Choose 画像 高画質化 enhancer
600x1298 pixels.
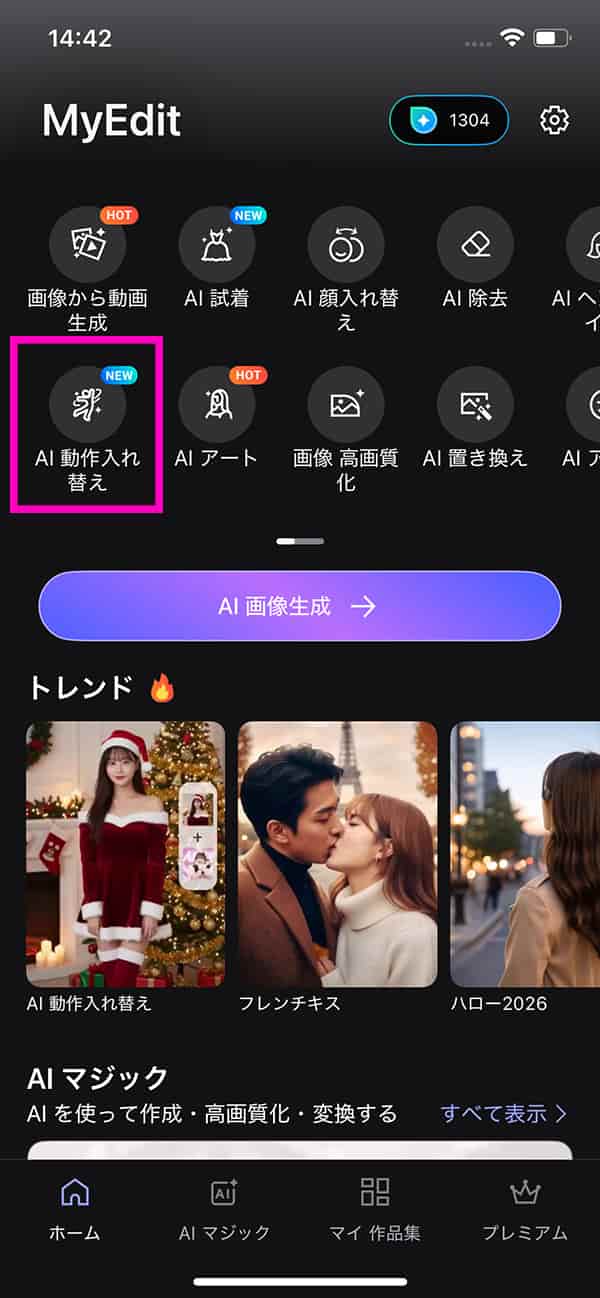(346, 405)
